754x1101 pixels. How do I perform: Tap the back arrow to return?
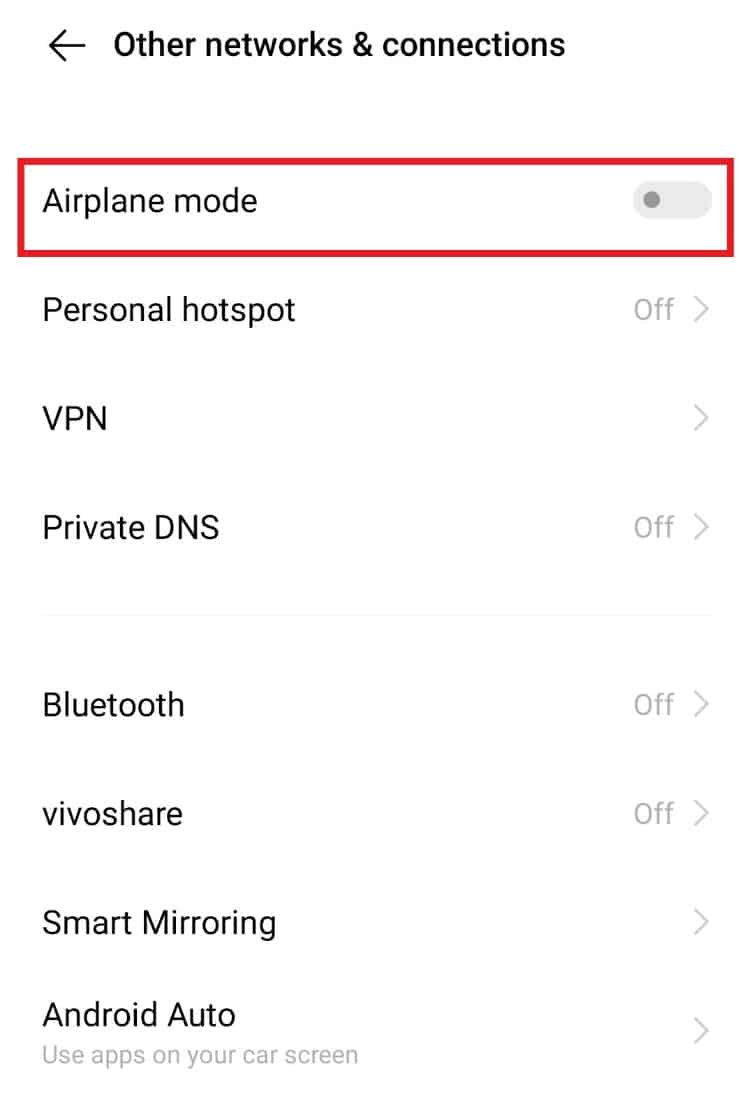coord(65,44)
